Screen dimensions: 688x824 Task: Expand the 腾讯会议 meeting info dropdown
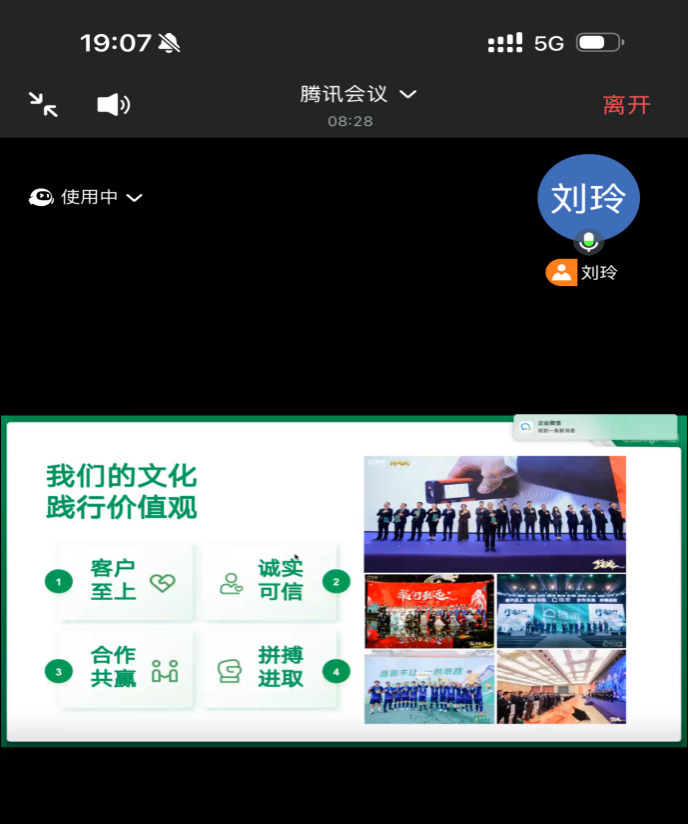coord(358,94)
